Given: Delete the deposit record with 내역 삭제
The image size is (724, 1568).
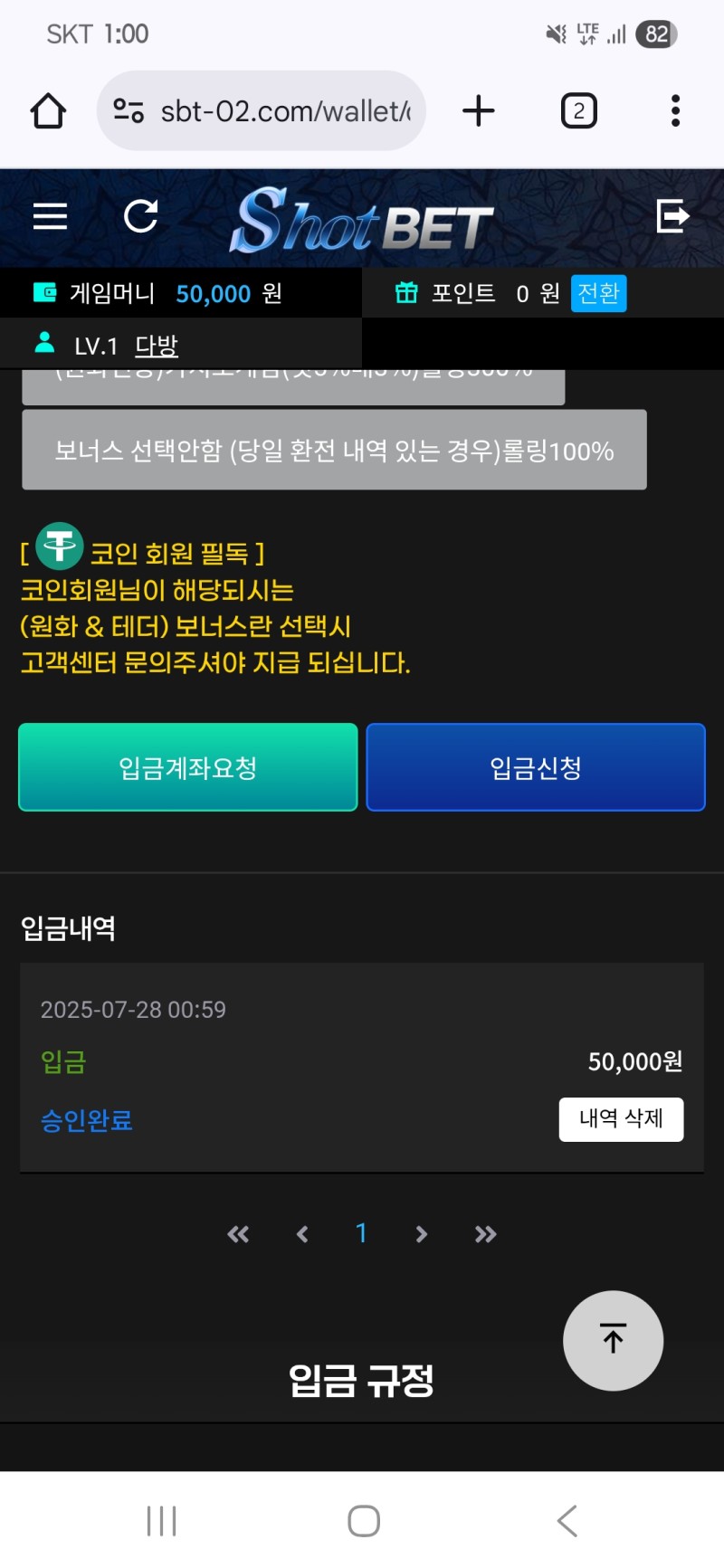Looking at the screenshot, I should tap(621, 1119).
